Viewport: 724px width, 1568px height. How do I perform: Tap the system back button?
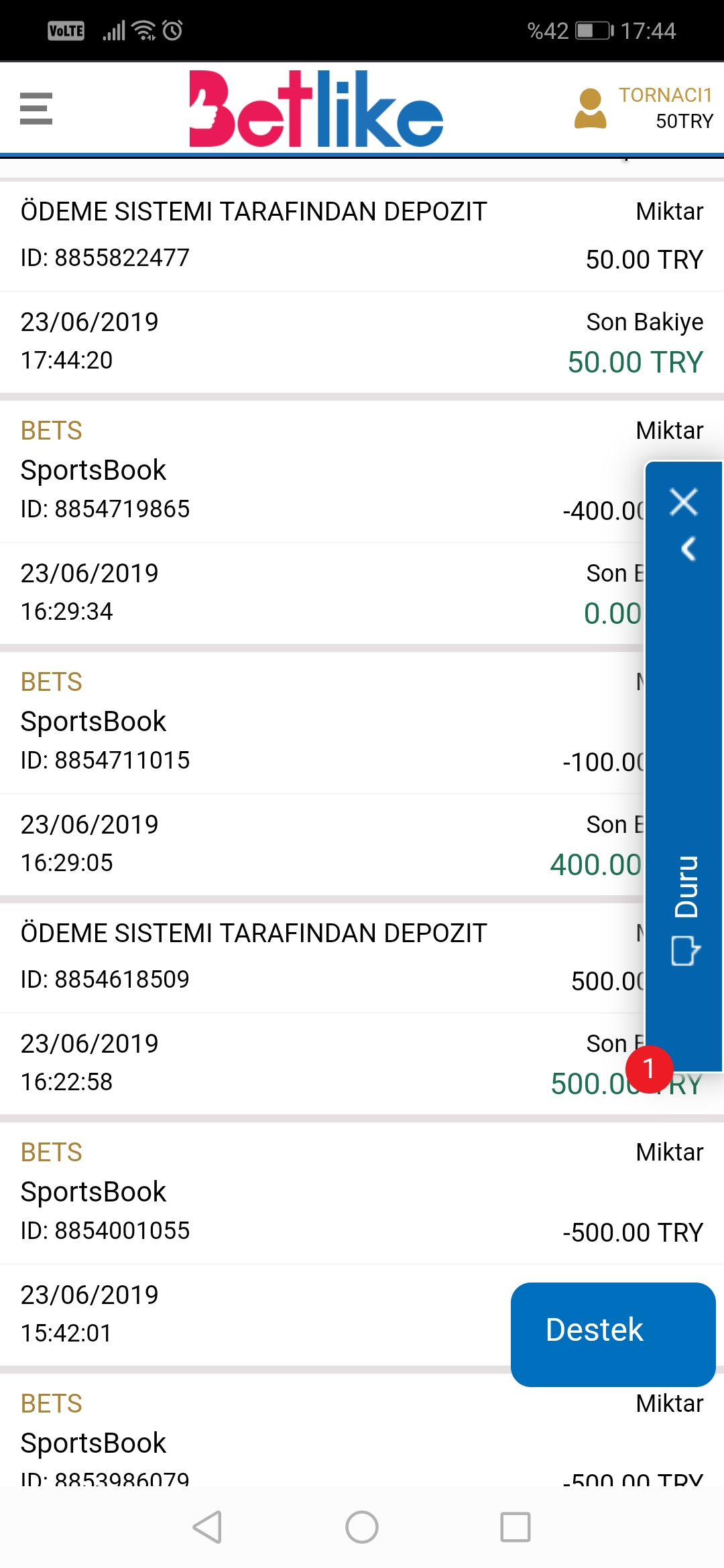[207, 1527]
